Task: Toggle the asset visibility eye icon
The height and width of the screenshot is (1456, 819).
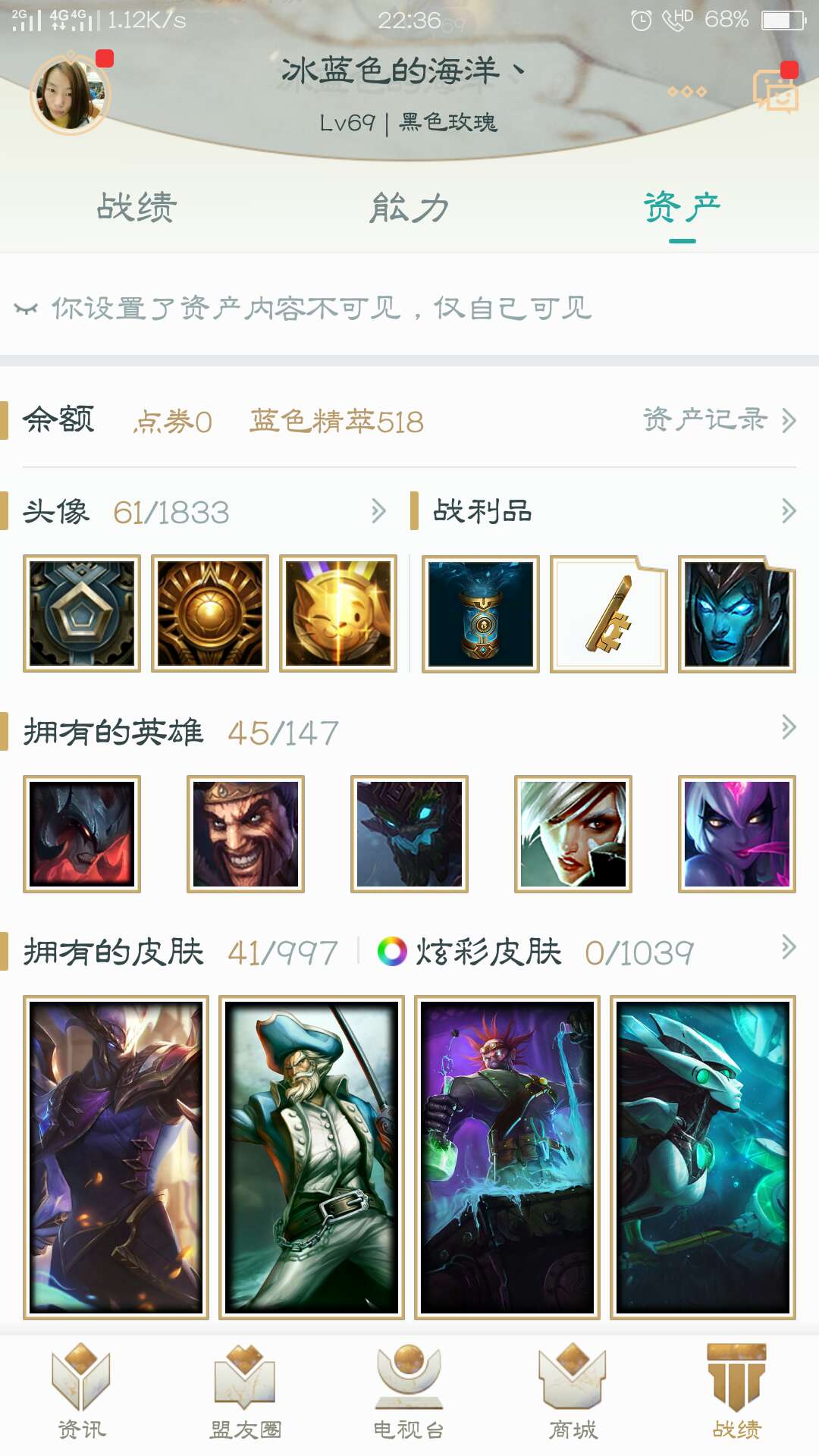Action: coord(26,309)
